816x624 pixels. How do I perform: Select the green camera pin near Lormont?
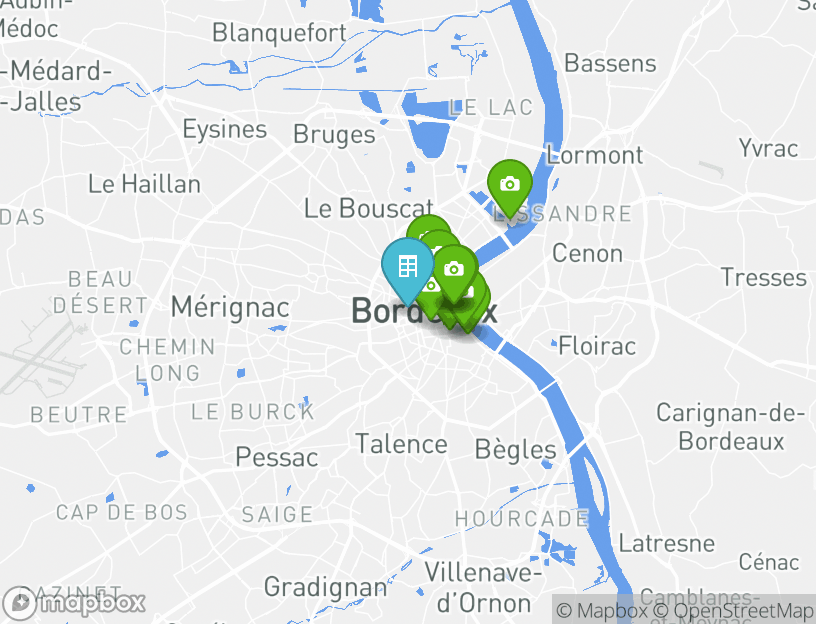tap(509, 185)
